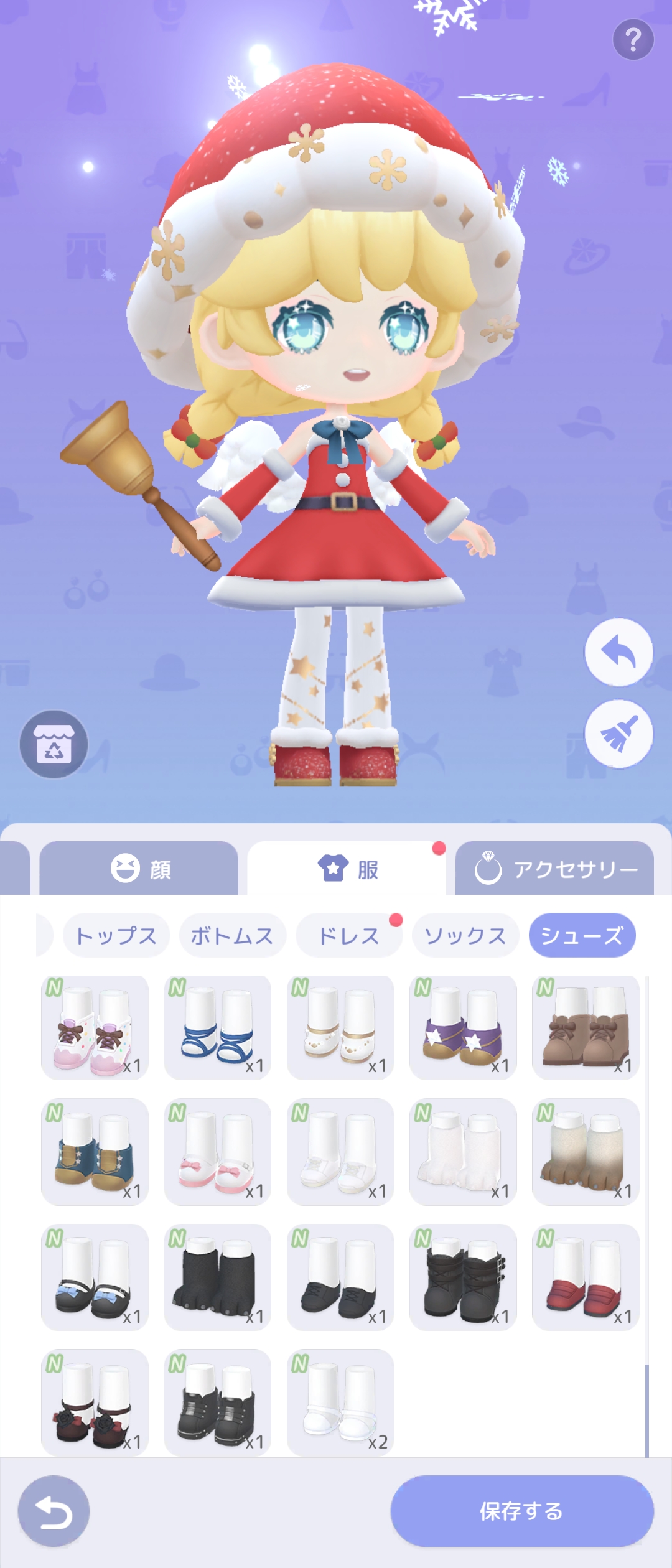Screen dimensions: 672x1568
Task: Choose the black buckled boots
Action: 463,1277
